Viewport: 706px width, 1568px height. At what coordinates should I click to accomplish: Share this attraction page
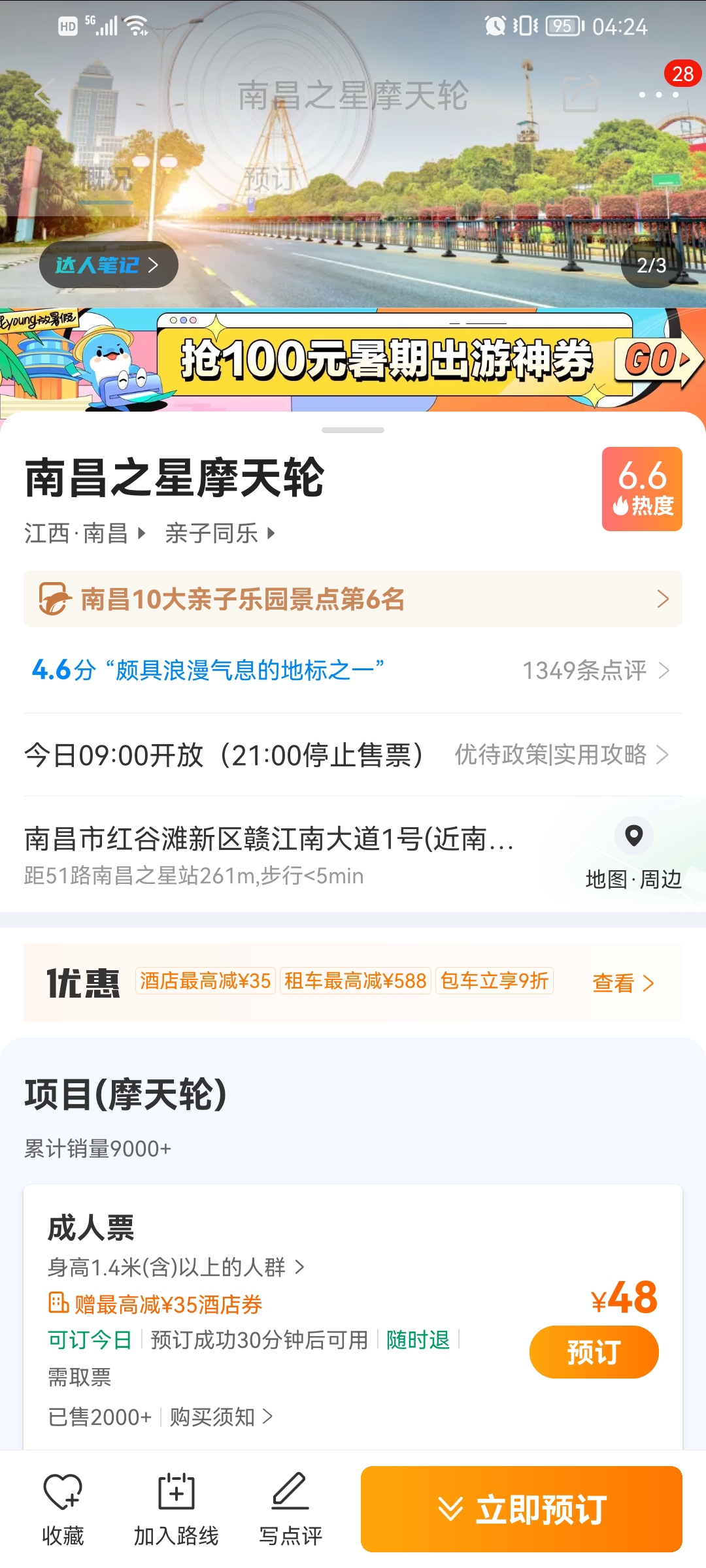(580, 94)
